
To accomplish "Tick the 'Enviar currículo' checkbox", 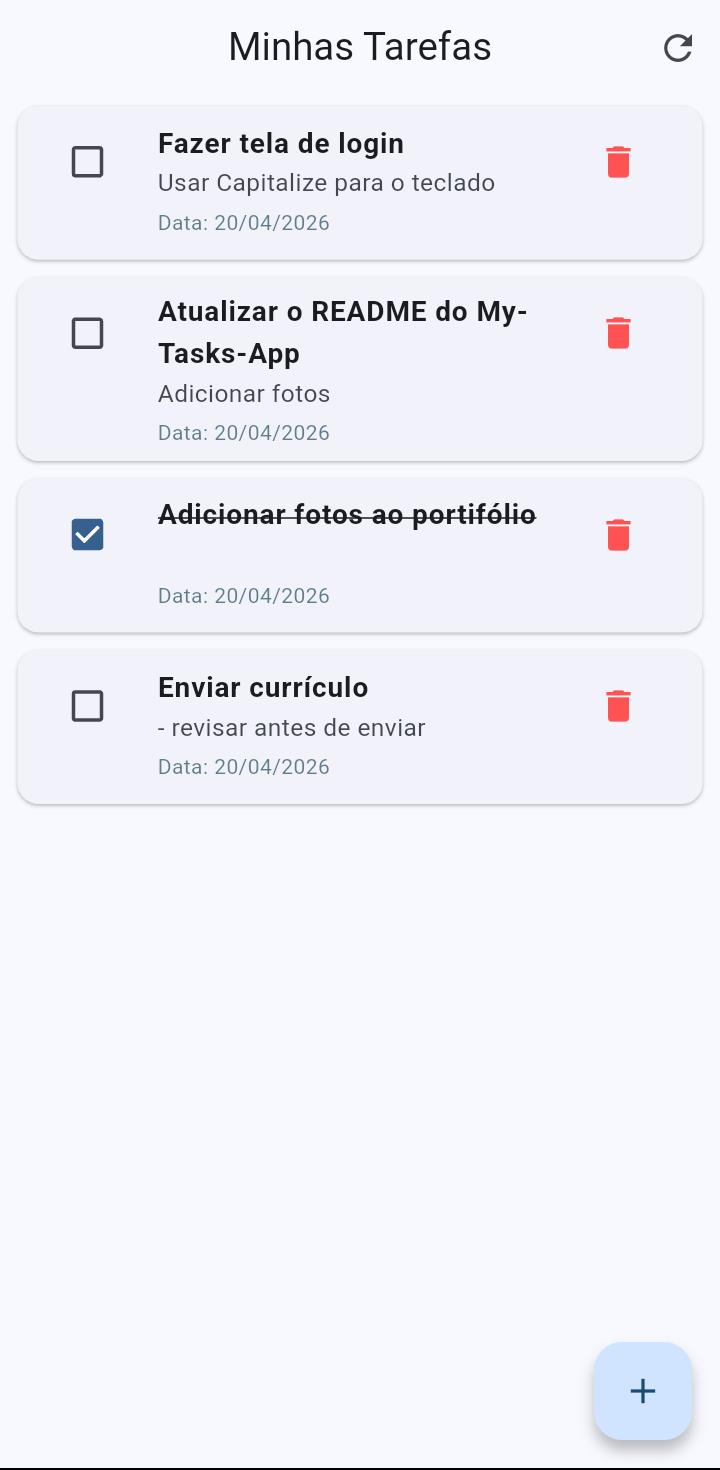I will click(x=88, y=706).
